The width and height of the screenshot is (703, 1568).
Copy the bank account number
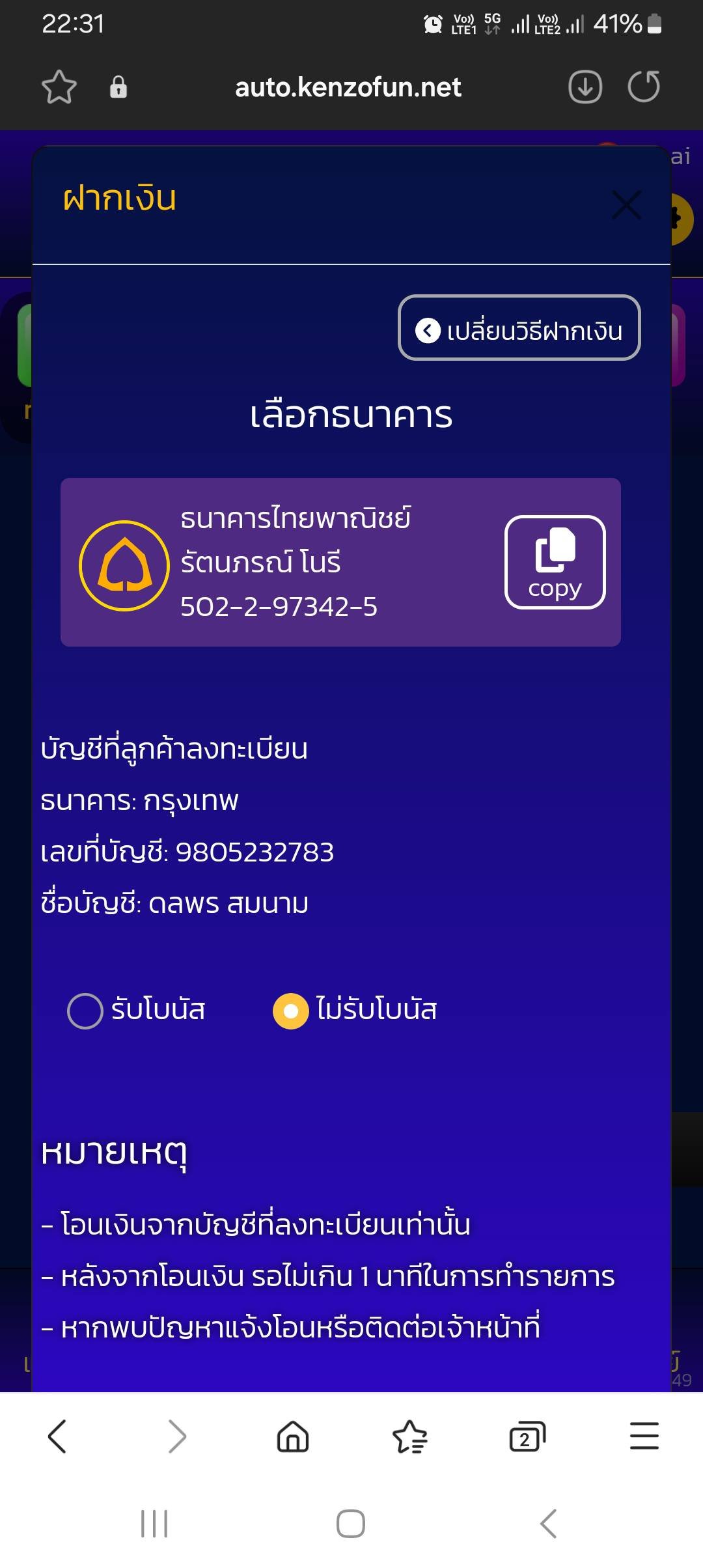[x=555, y=562]
